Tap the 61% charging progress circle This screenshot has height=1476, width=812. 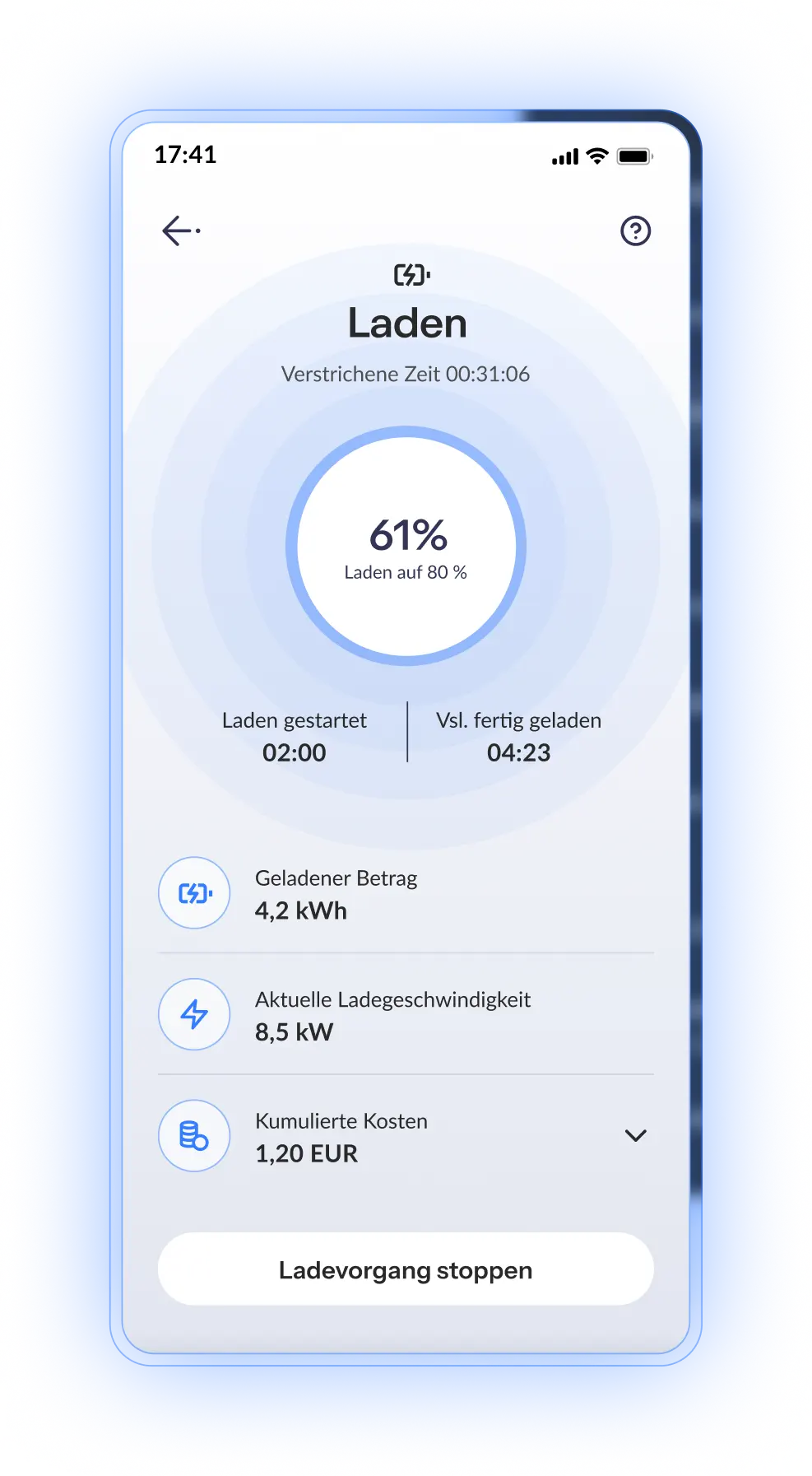407,535
